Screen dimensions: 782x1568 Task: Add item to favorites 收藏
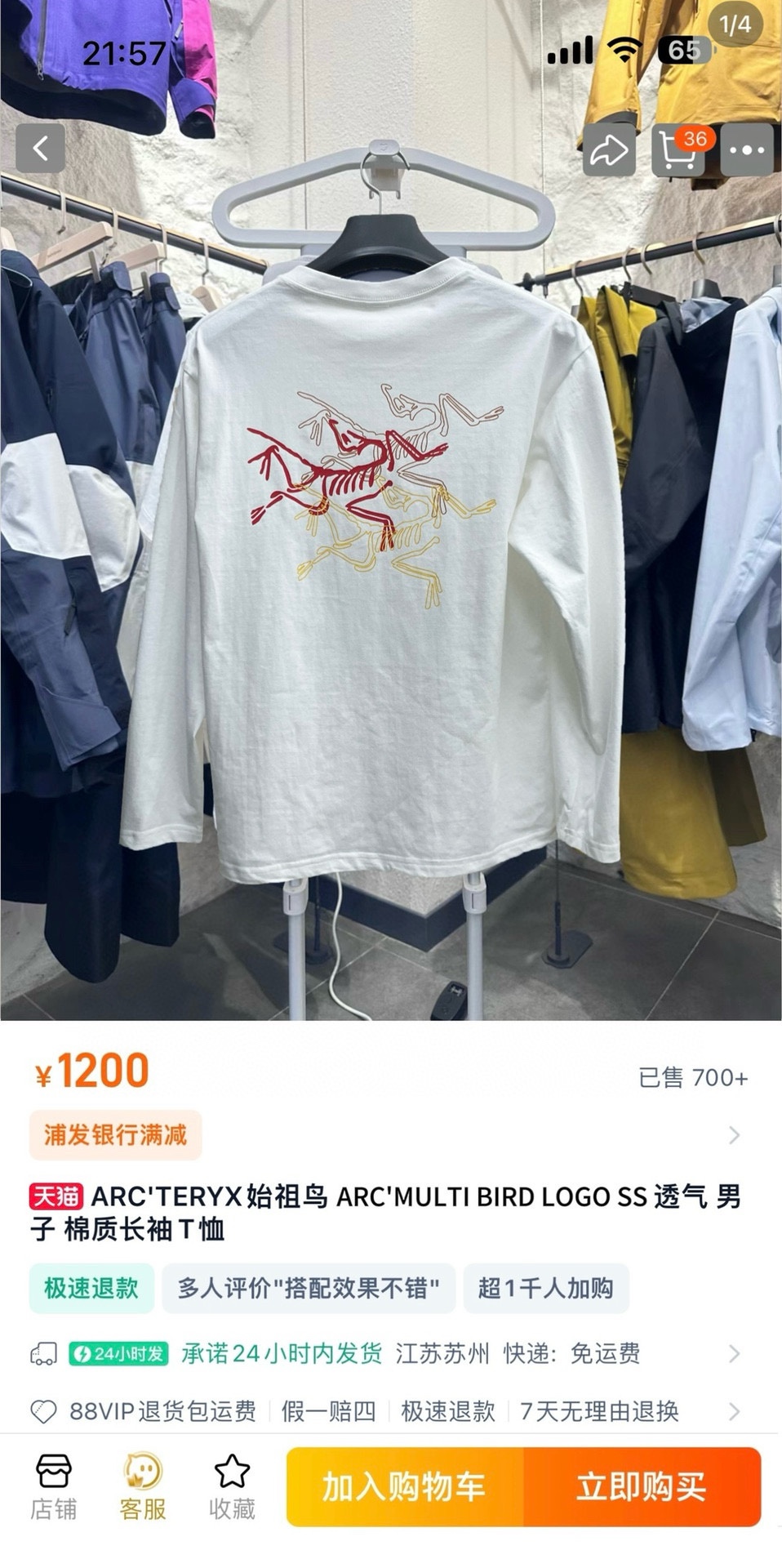232,1487
